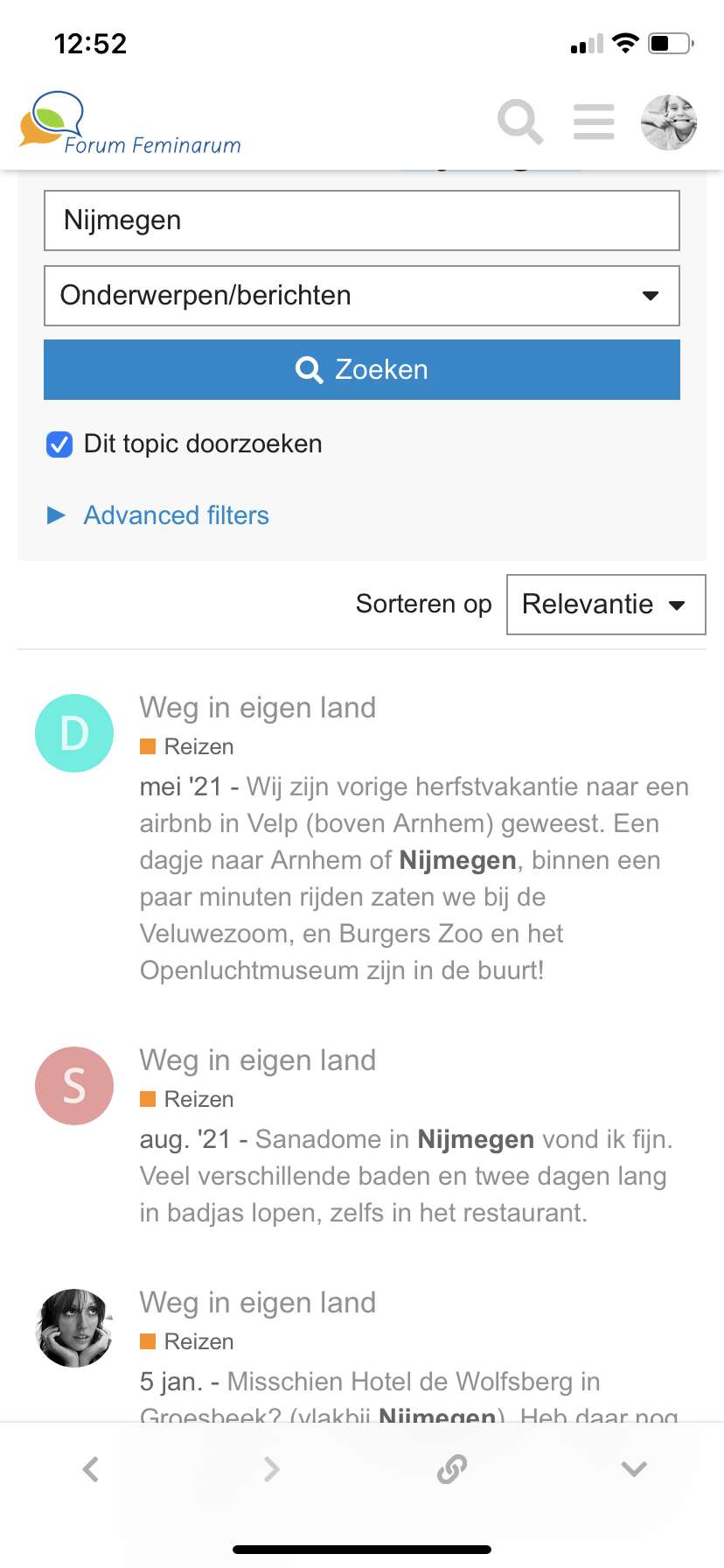
Task: Edit the Nijmegen search field
Action: (x=362, y=220)
